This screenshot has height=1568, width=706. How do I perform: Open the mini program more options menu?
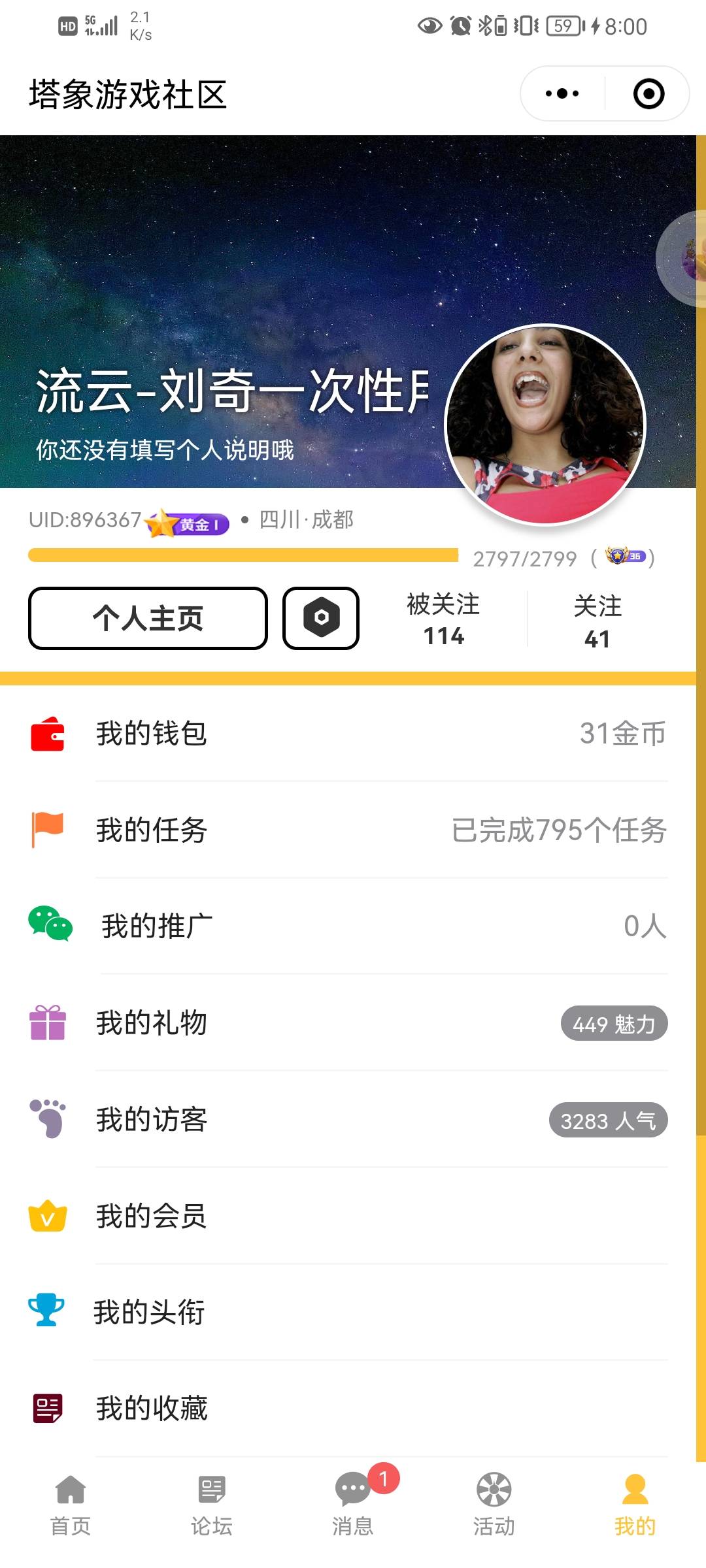[x=562, y=93]
